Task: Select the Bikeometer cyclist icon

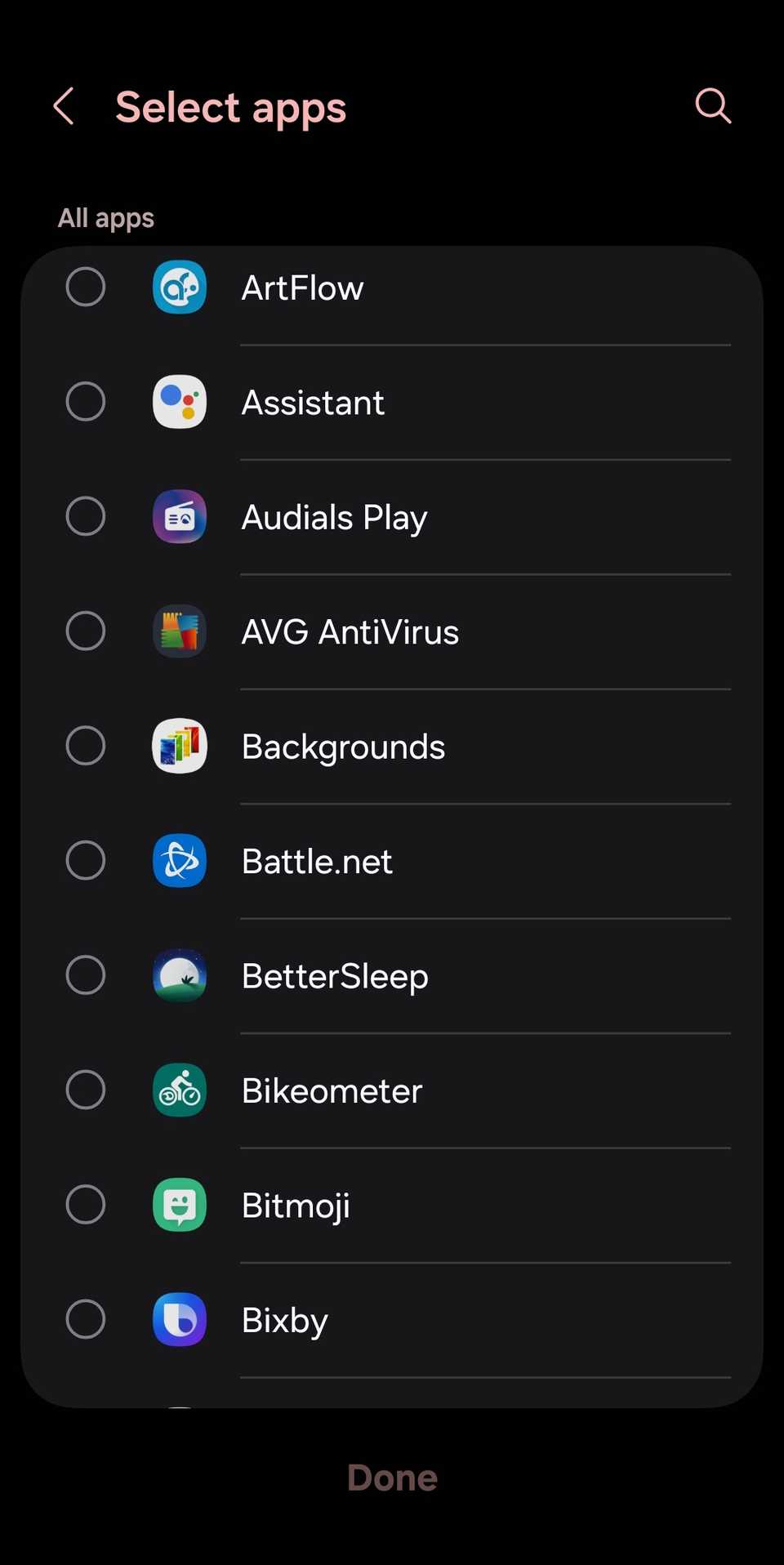Action: 179,1090
